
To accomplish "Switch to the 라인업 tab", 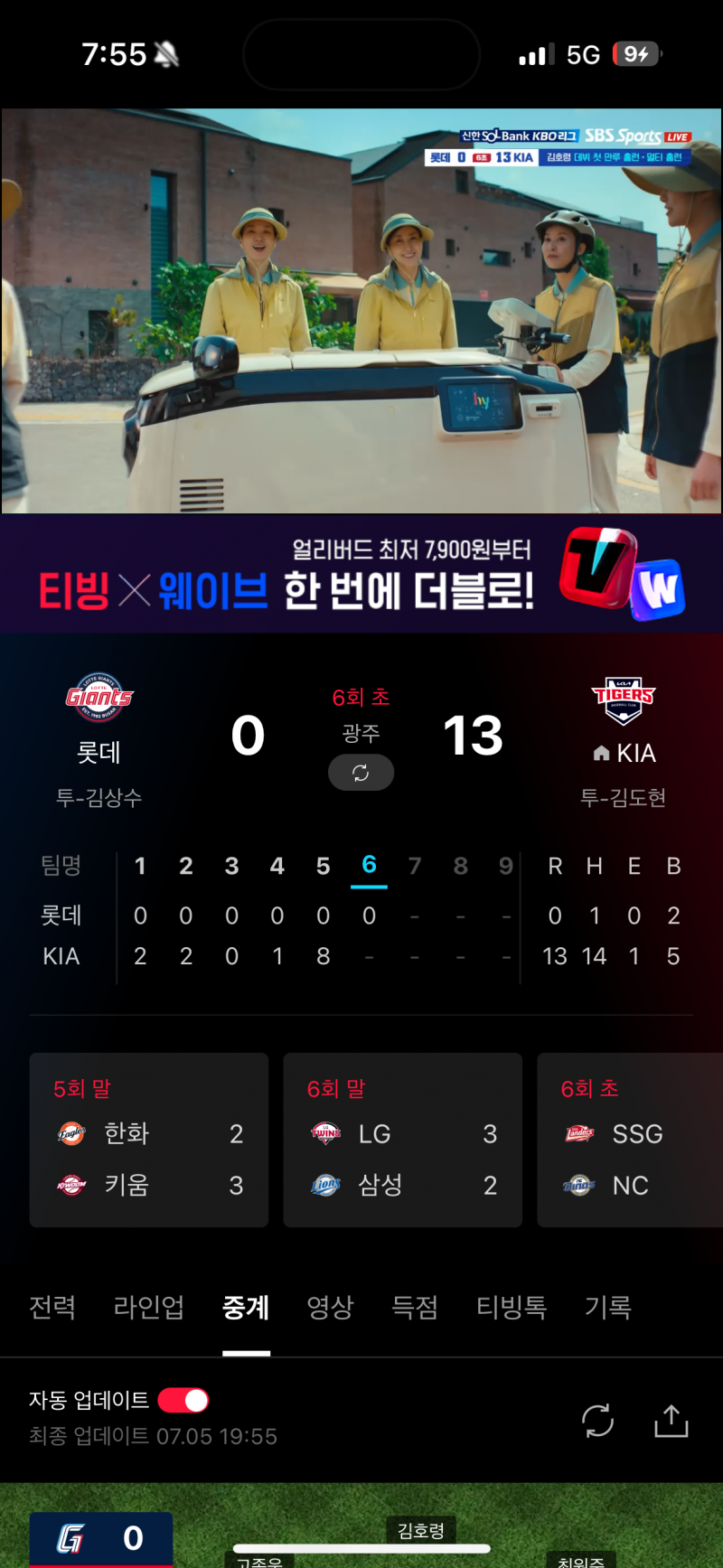I will pos(149,1307).
